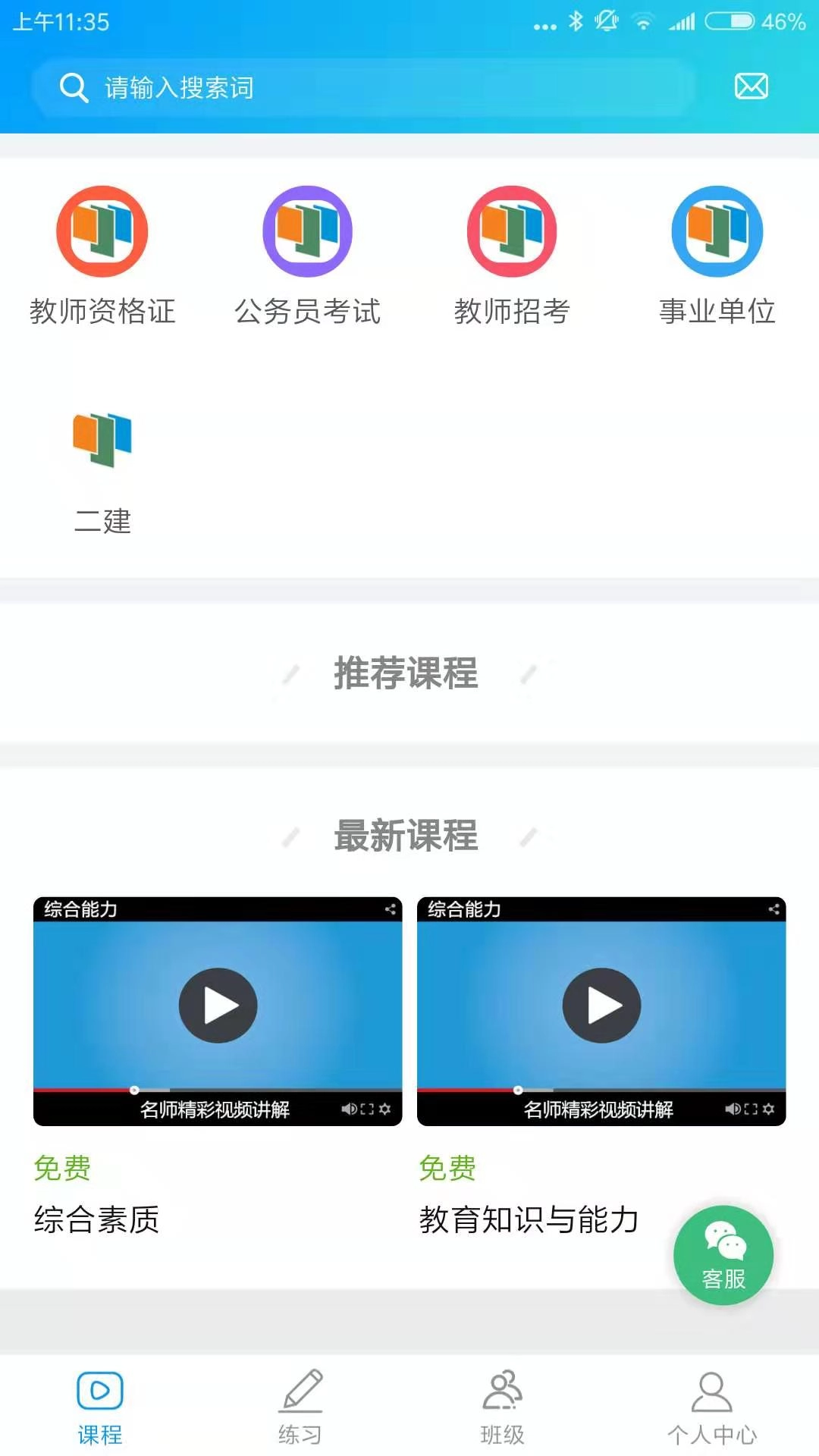
Task: Open the message envelope icon beside search
Action: click(x=751, y=86)
